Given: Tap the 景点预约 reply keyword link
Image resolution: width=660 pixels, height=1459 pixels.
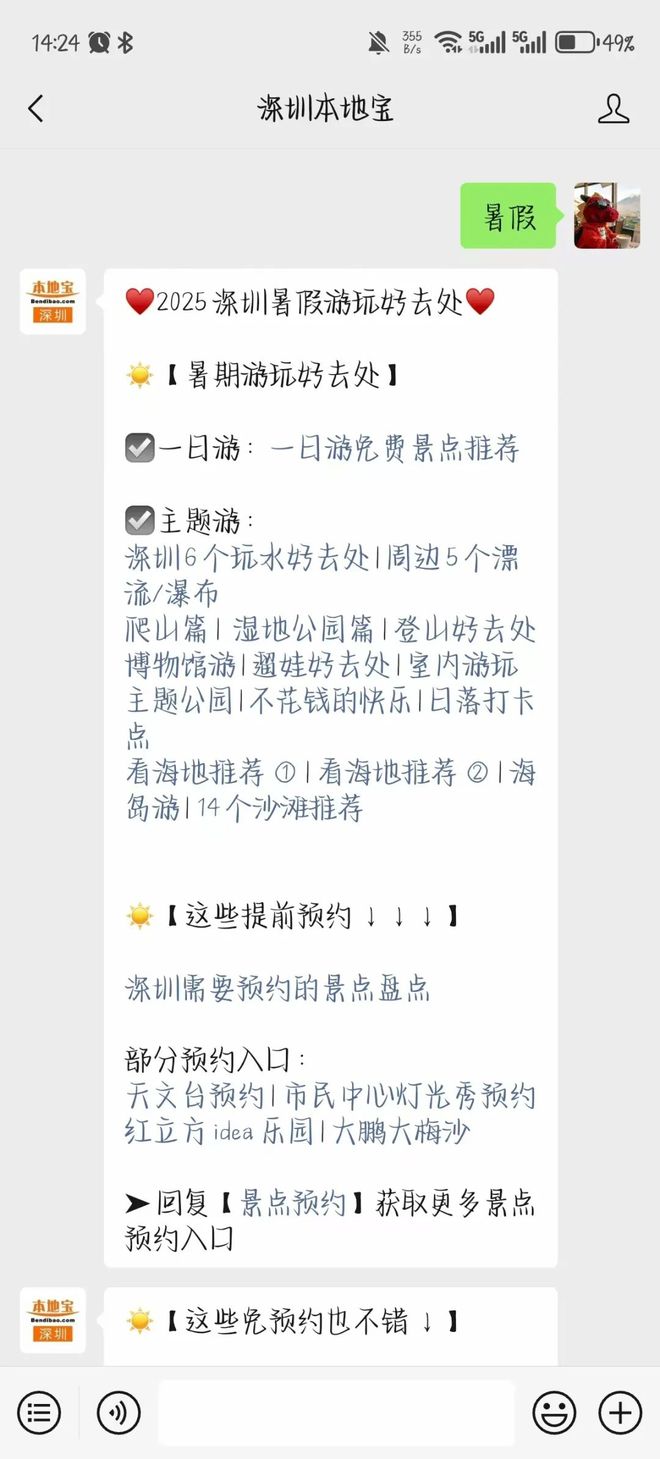Looking at the screenshot, I should (294, 1203).
